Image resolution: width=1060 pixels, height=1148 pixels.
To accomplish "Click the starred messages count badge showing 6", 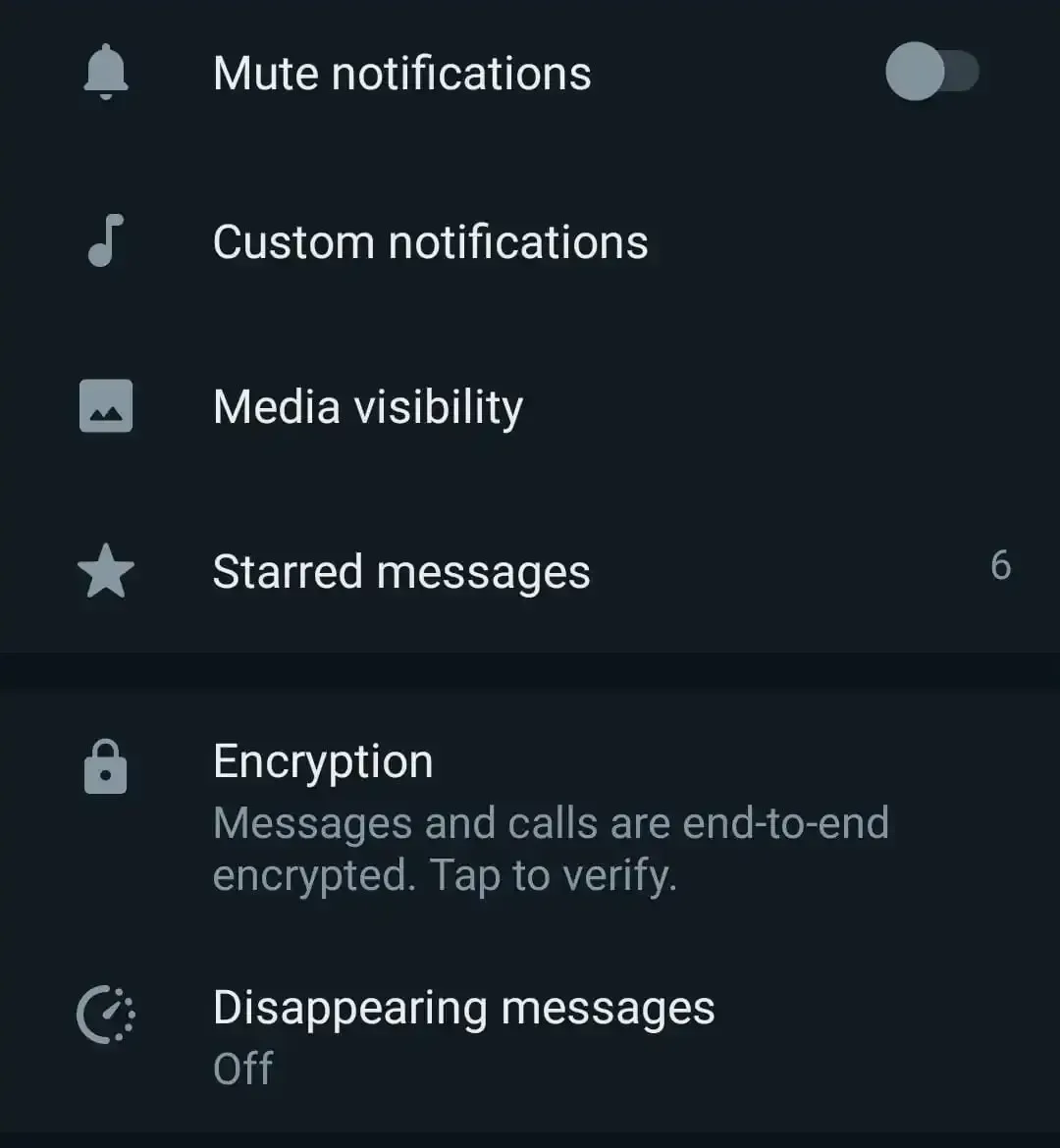I will [1000, 565].
